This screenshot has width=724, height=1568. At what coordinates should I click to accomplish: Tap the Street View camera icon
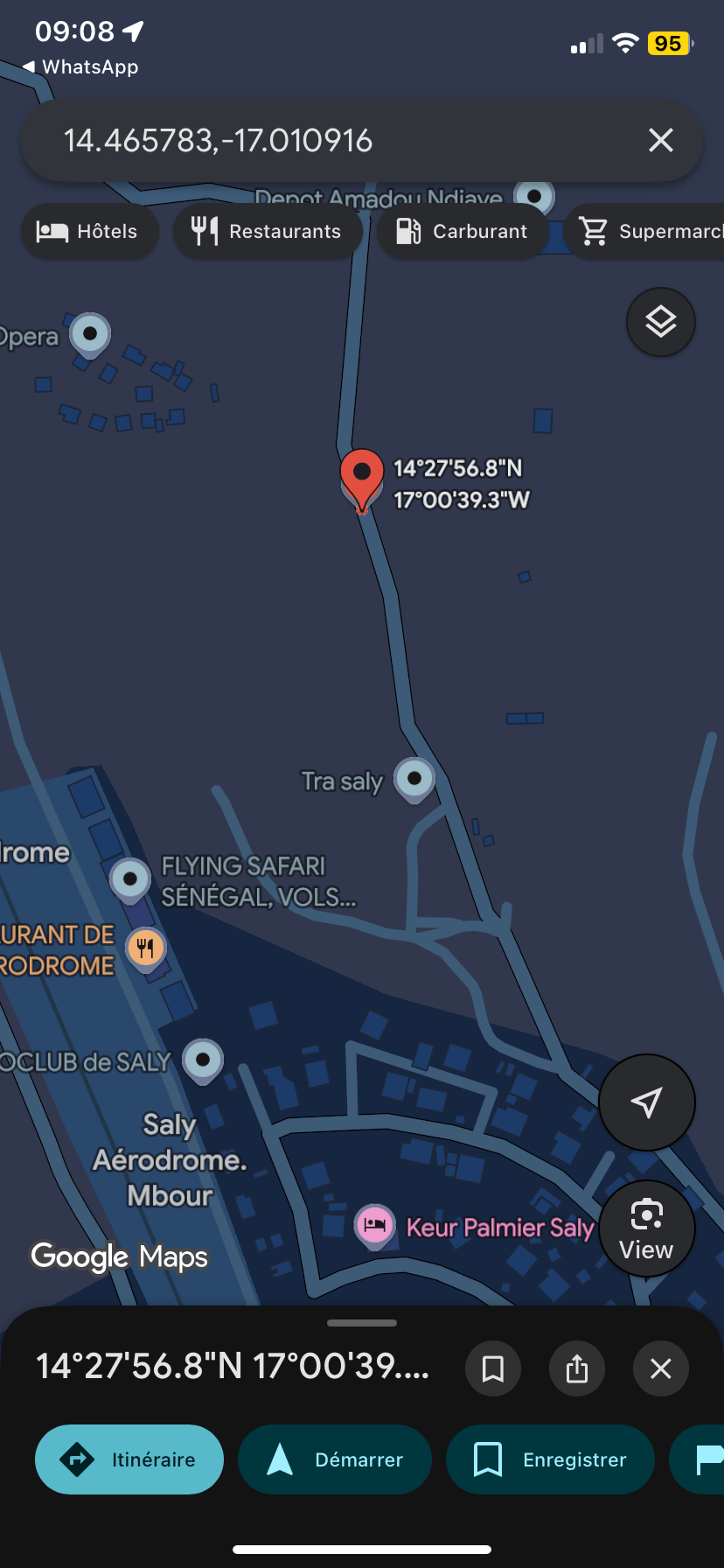tap(646, 1216)
